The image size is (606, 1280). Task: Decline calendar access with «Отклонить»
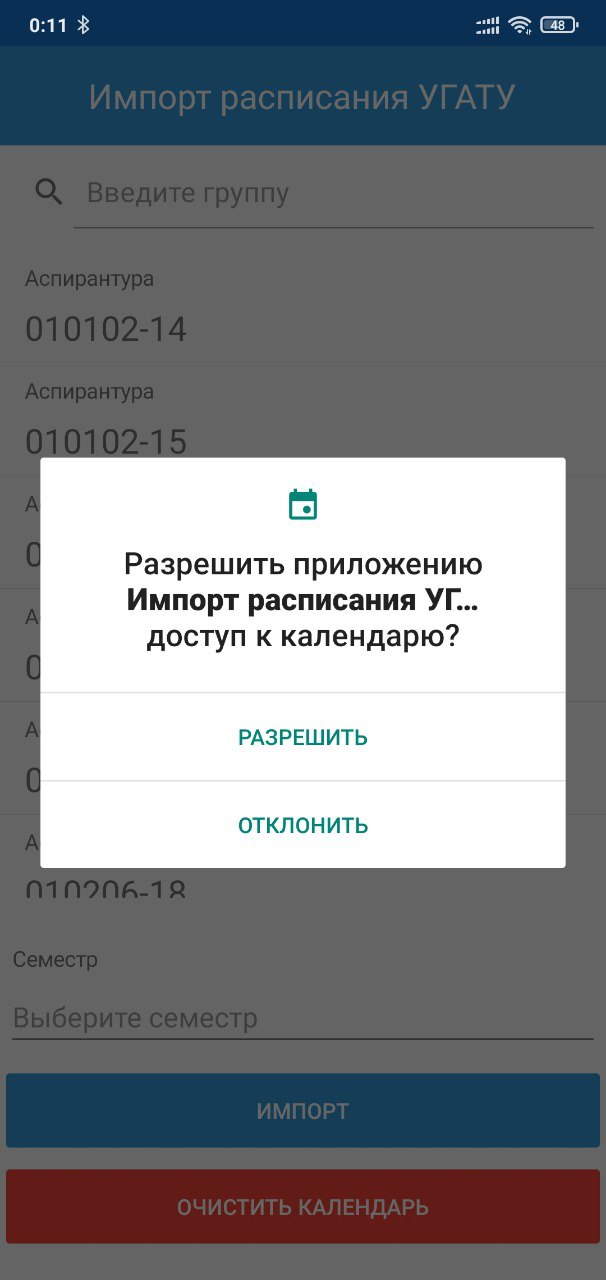[303, 826]
